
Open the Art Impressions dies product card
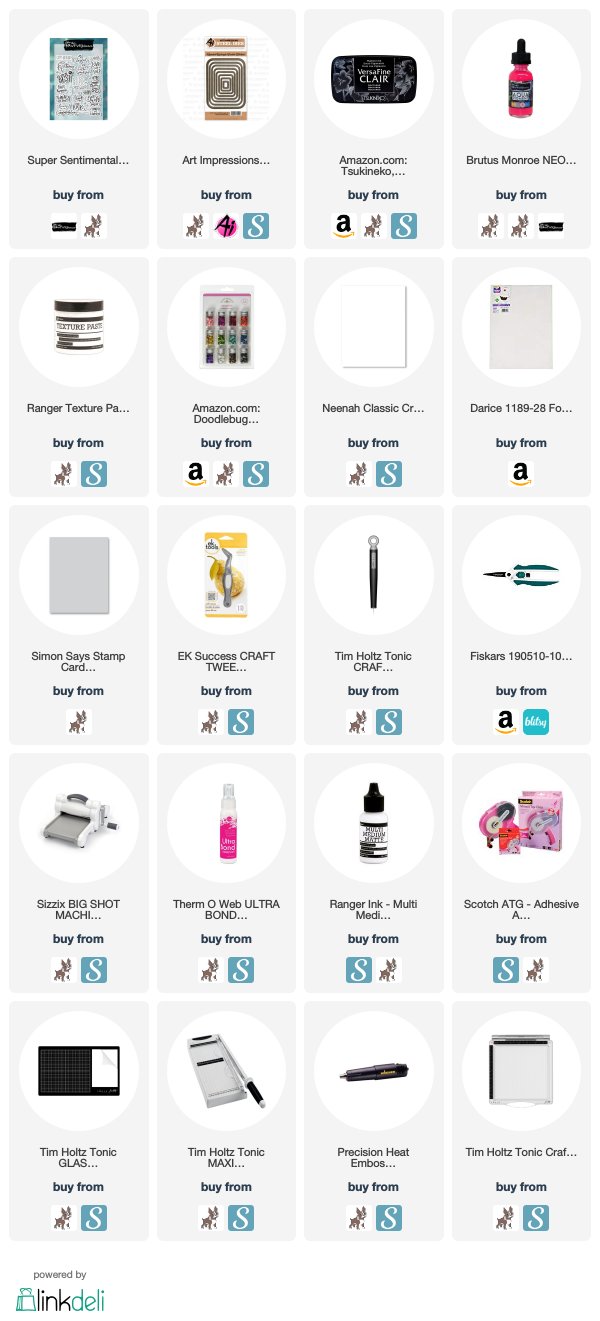[x=226, y=129]
